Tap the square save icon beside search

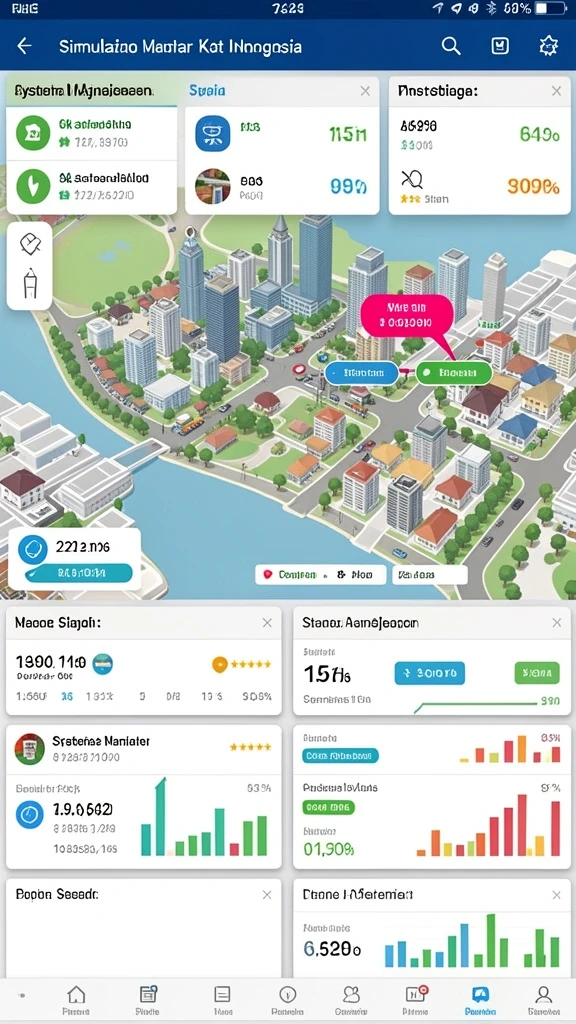pyautogui.click(x=500, y=46)
